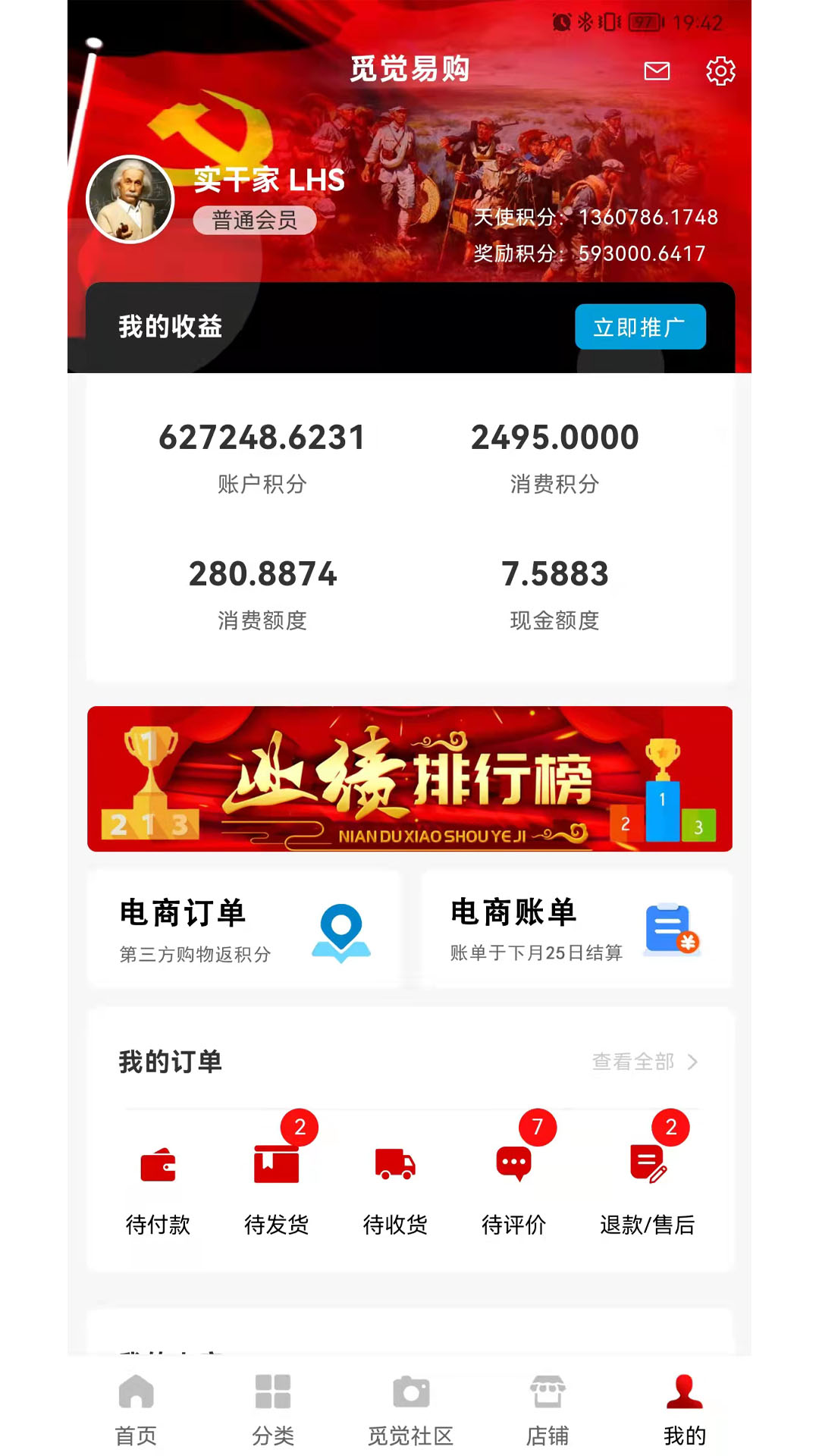Viewport: 819px width, 1456px height.
Task: Open the messages envelope icon
Action: [657, 71]
